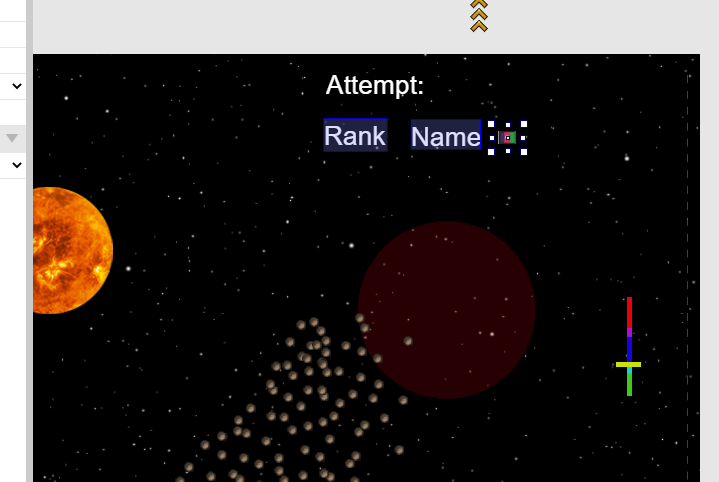This screenshot has width=719, height=482.
Task: Select the Rank text element
Action: tap(355, 136)
